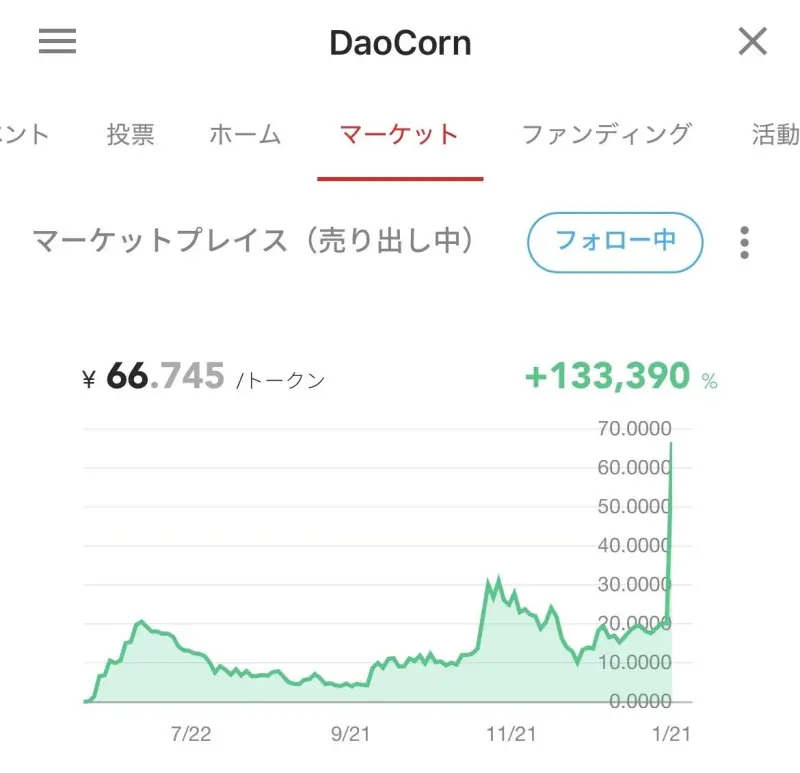
Task: Open the hamburger drawer menu
Action: click(57, 41)
